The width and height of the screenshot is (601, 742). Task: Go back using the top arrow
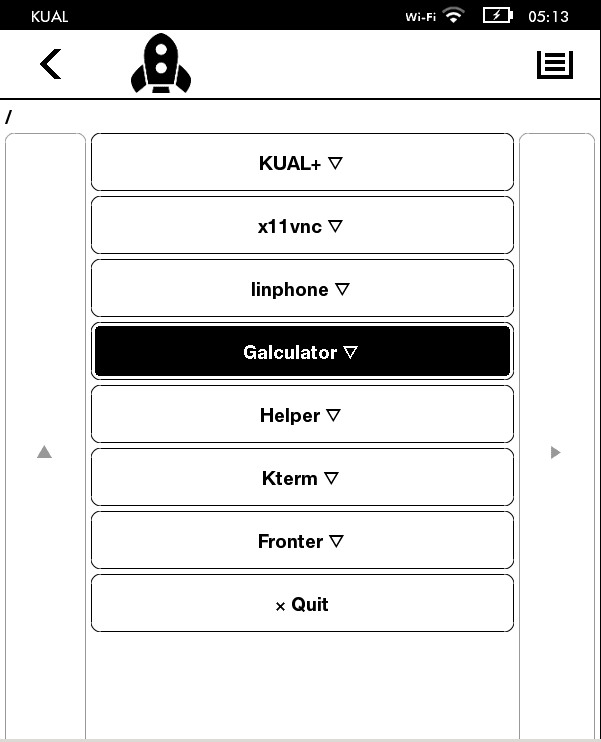[50, 64]
